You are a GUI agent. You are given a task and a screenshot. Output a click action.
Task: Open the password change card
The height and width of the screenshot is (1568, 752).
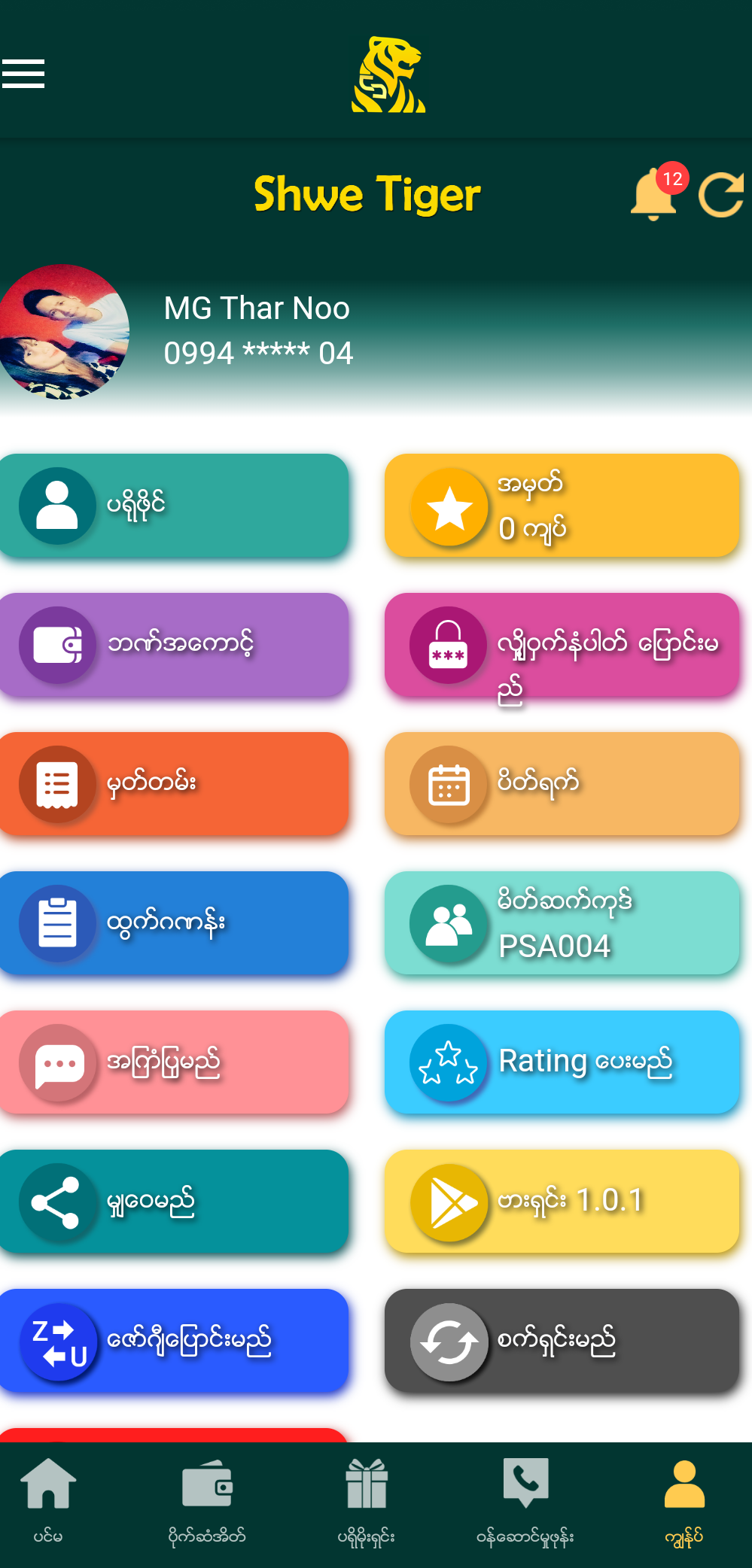coord(562,645)
